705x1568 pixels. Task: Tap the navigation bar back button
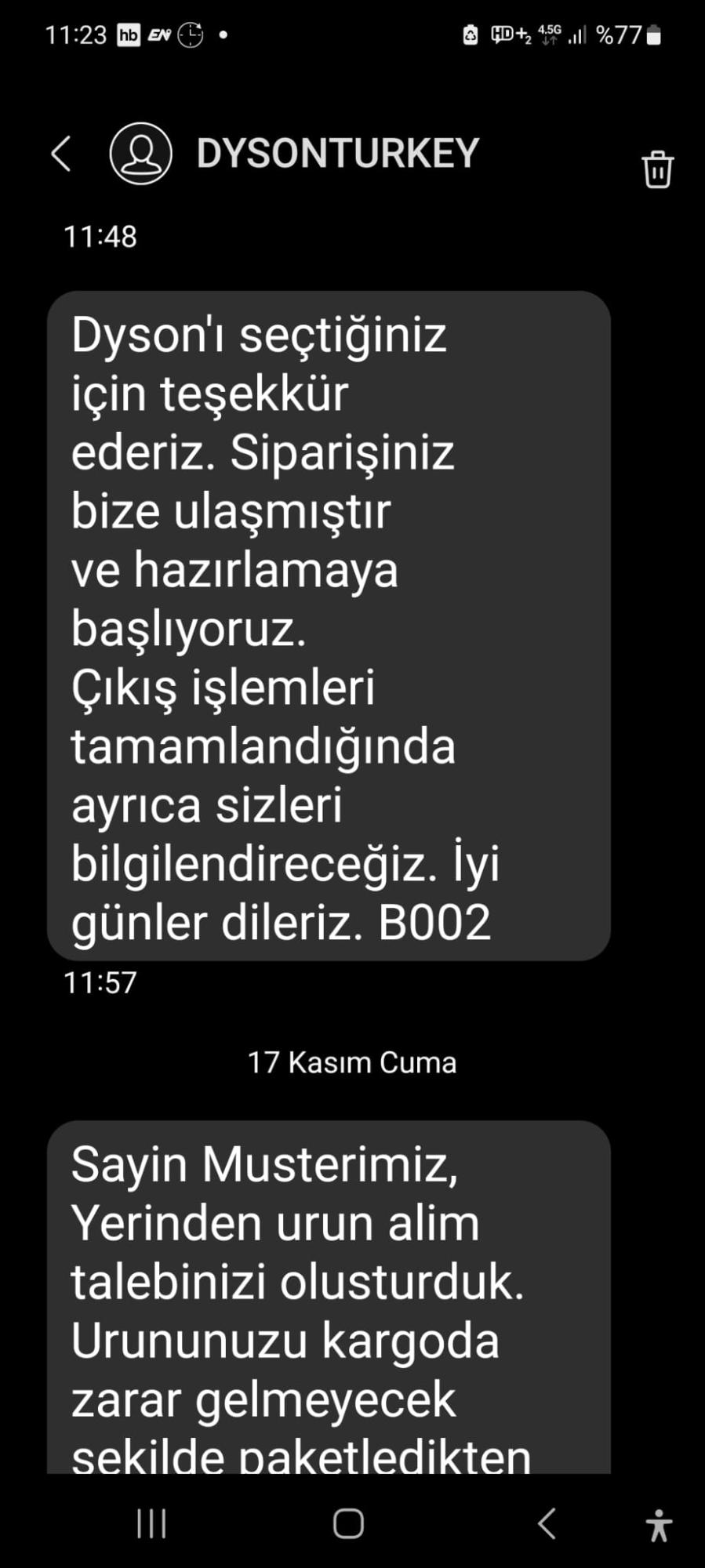547,1523
